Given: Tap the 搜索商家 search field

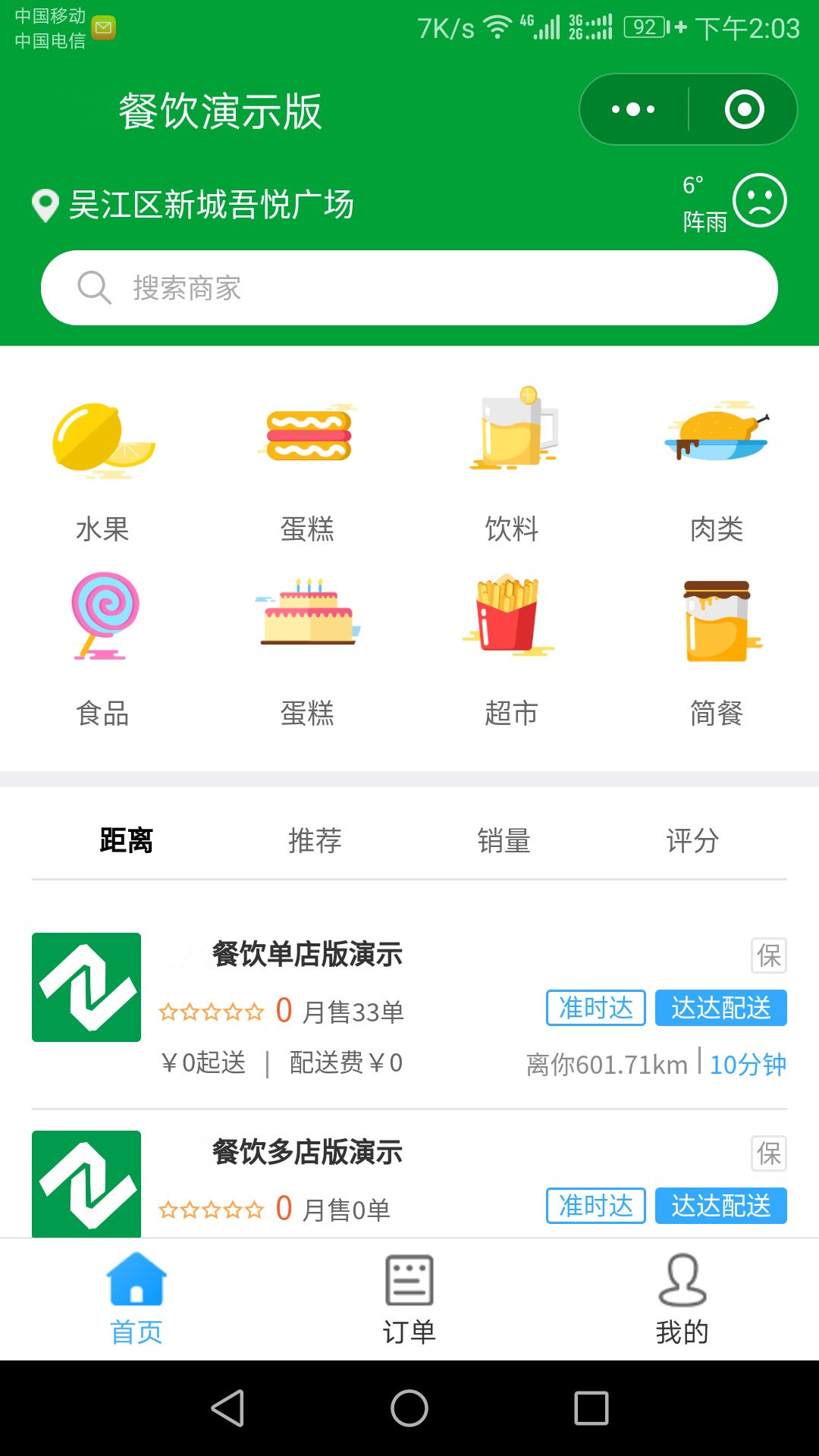Looking at the screenshot, I should tap(409, 288).
